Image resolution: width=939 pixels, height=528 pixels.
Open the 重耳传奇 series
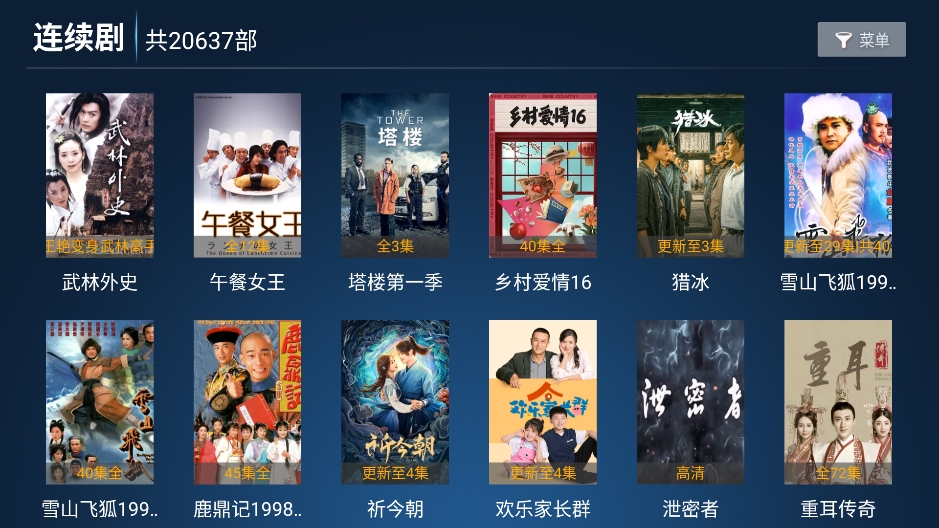pyautogui.click(x=838, y=402)
